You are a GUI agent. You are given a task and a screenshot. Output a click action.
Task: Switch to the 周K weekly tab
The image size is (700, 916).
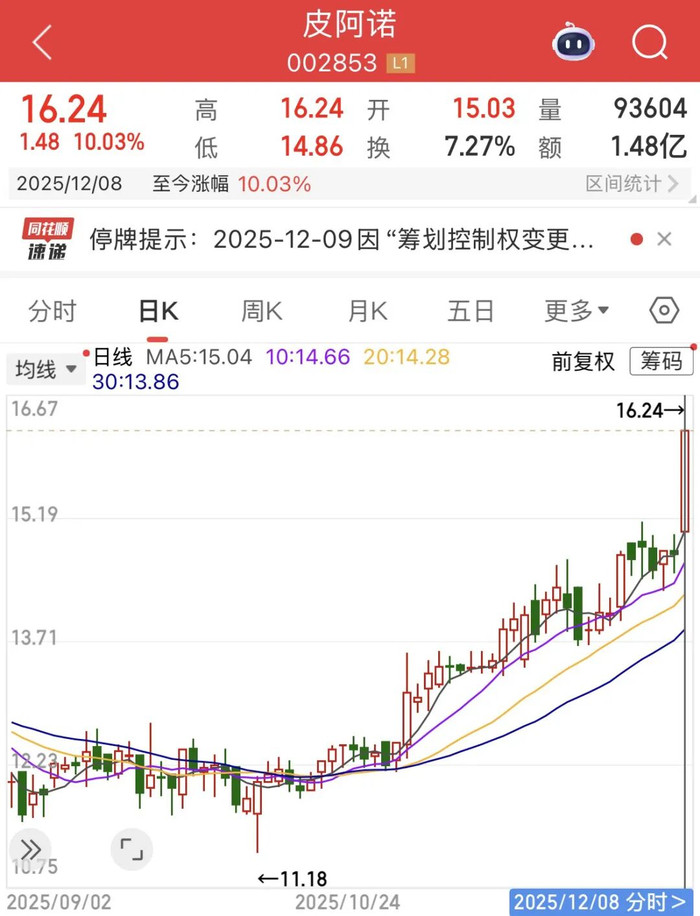pyautogui.click(x=261, y=311)
